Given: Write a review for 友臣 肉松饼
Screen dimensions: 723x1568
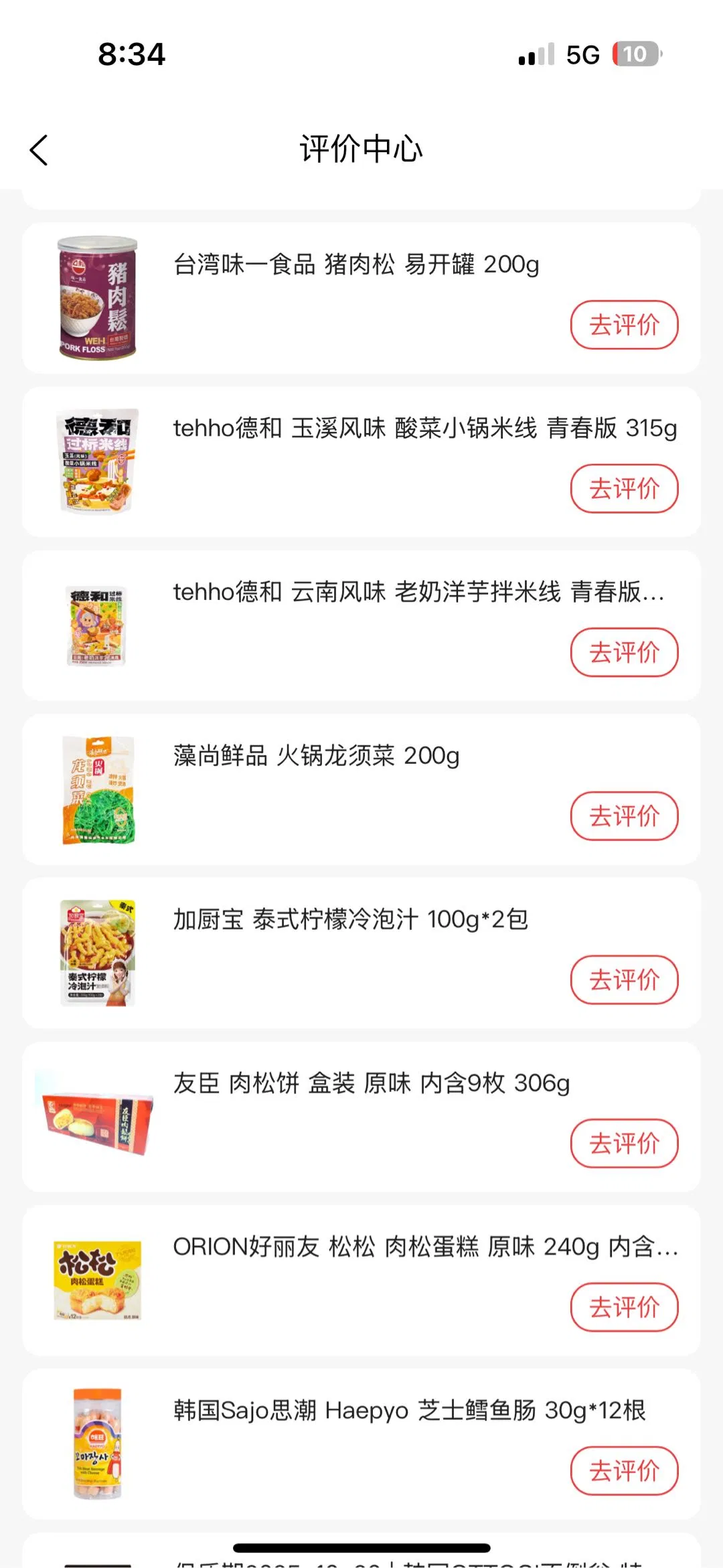Looking at the screenshot, I should tap(624, 1144).
